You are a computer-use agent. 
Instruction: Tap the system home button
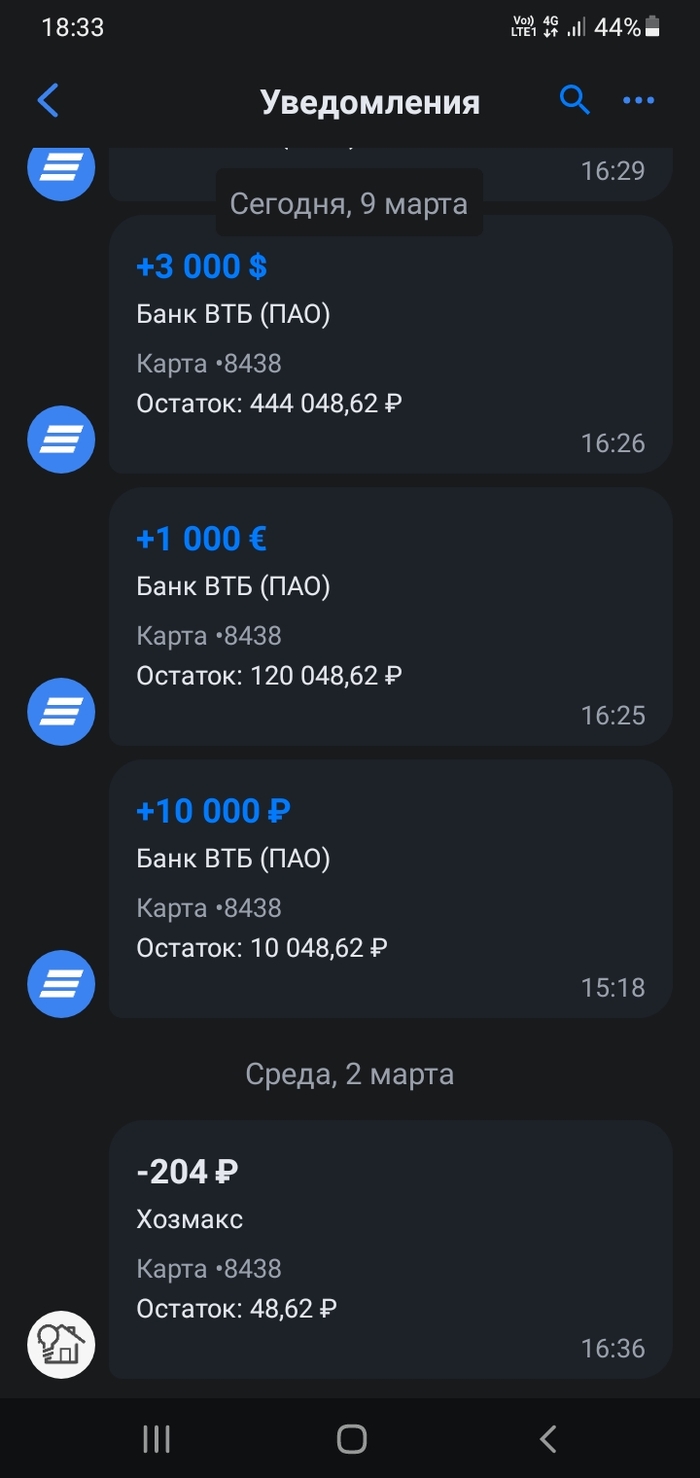351,1439
